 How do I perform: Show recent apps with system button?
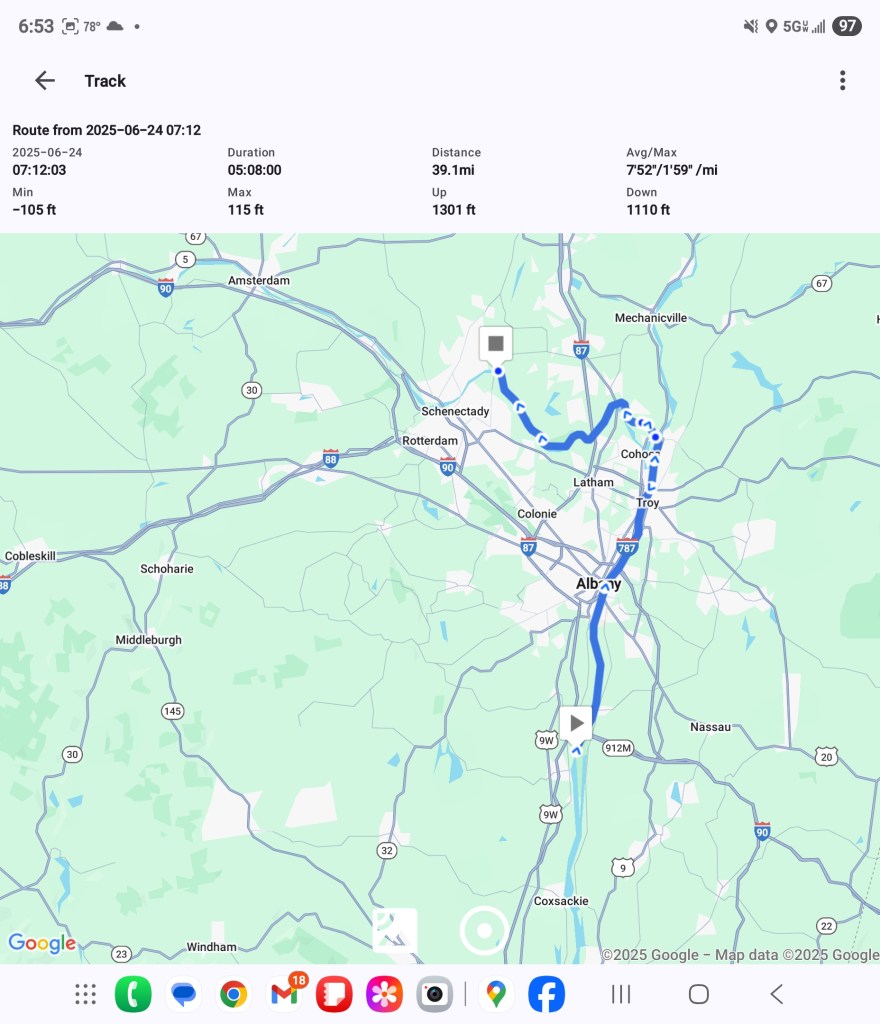(621, 994)
